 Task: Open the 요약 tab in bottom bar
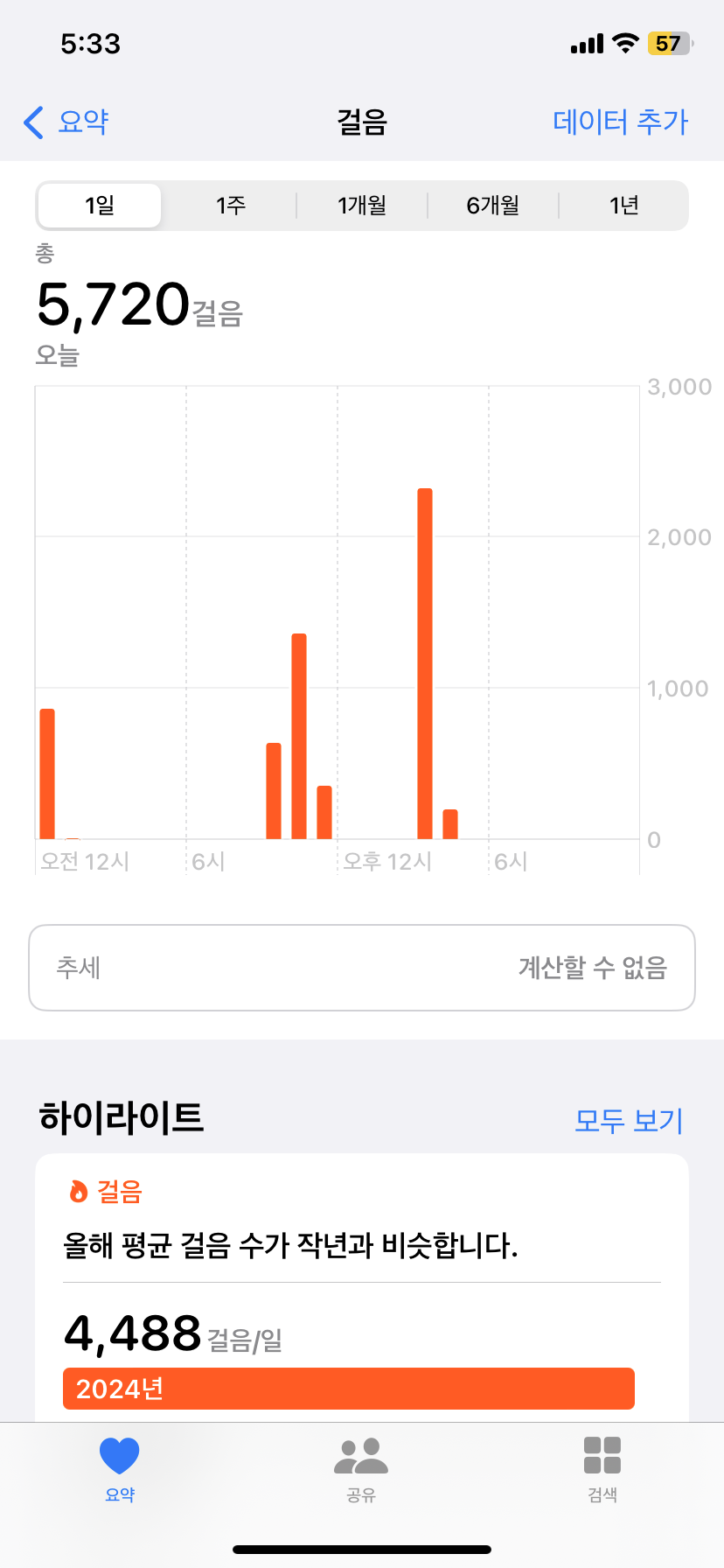pyautogui.click(x=120, y=1466)
